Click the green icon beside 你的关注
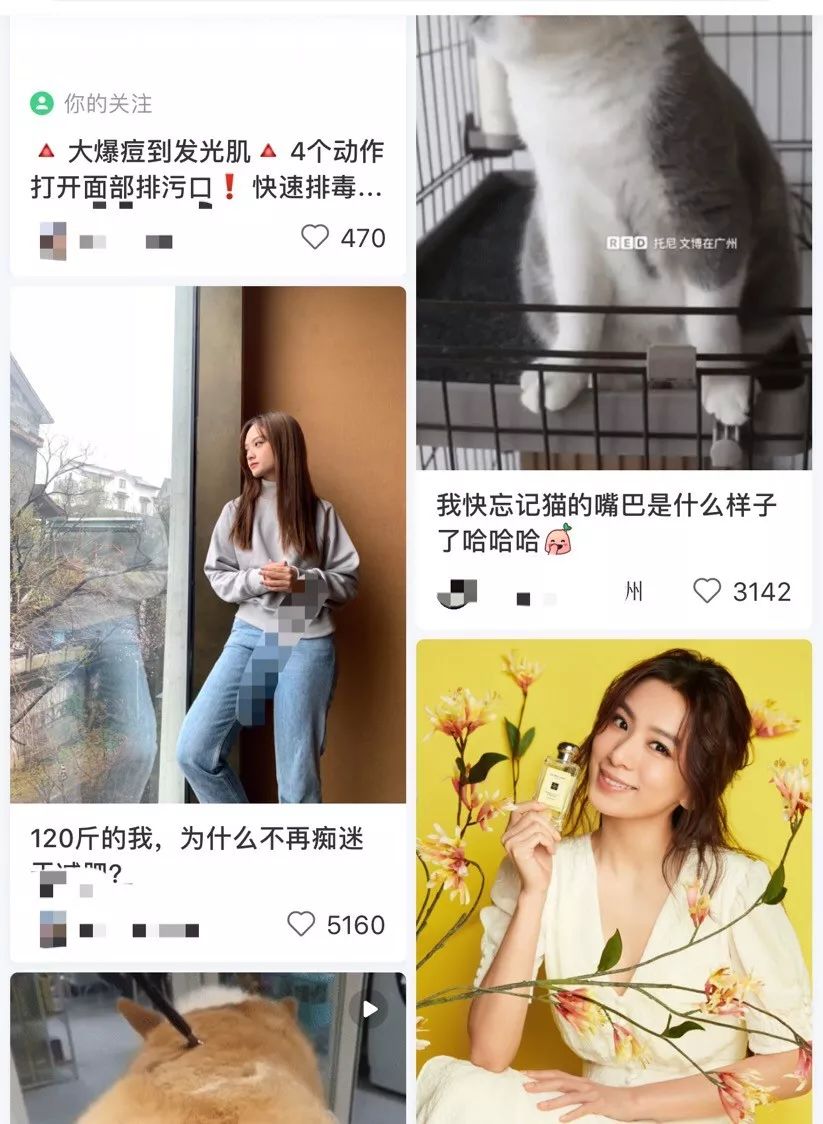823x1124 pixels. click(x=40, y=101)
